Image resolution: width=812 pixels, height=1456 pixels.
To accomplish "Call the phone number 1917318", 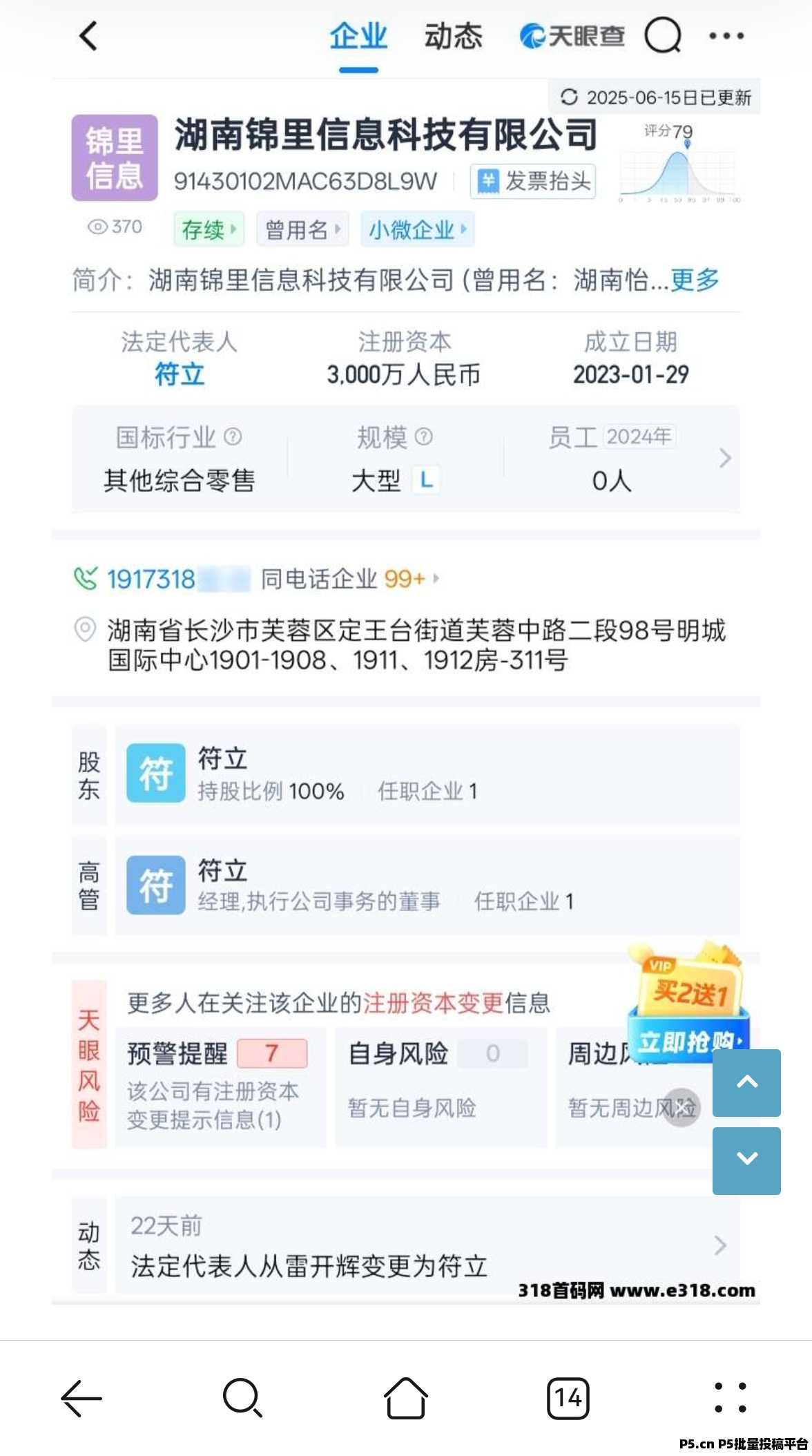I will pyautogui.click(x=162, y=579).
